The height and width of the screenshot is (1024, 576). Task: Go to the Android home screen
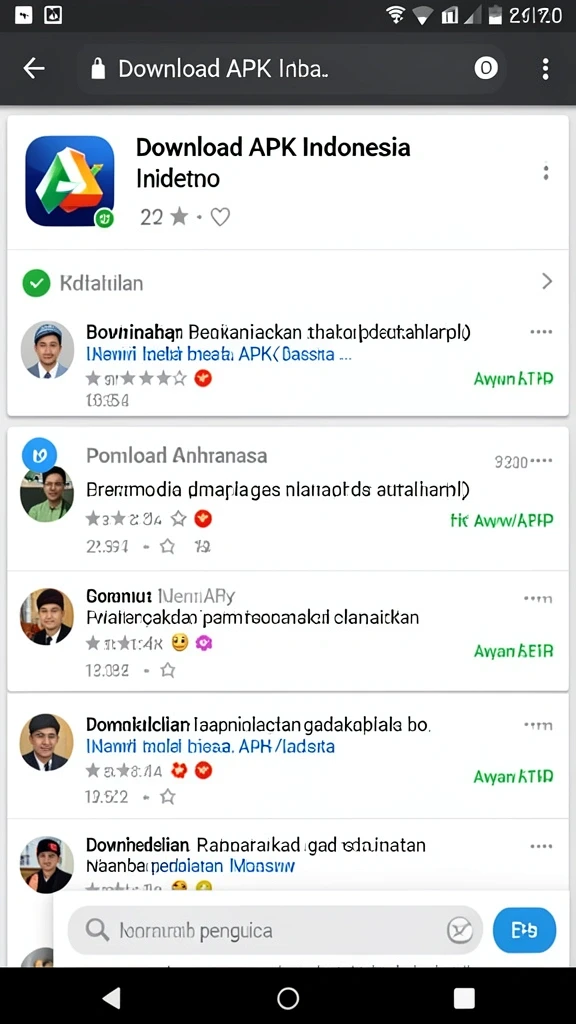pyautogui.click(x=288, y=998)
